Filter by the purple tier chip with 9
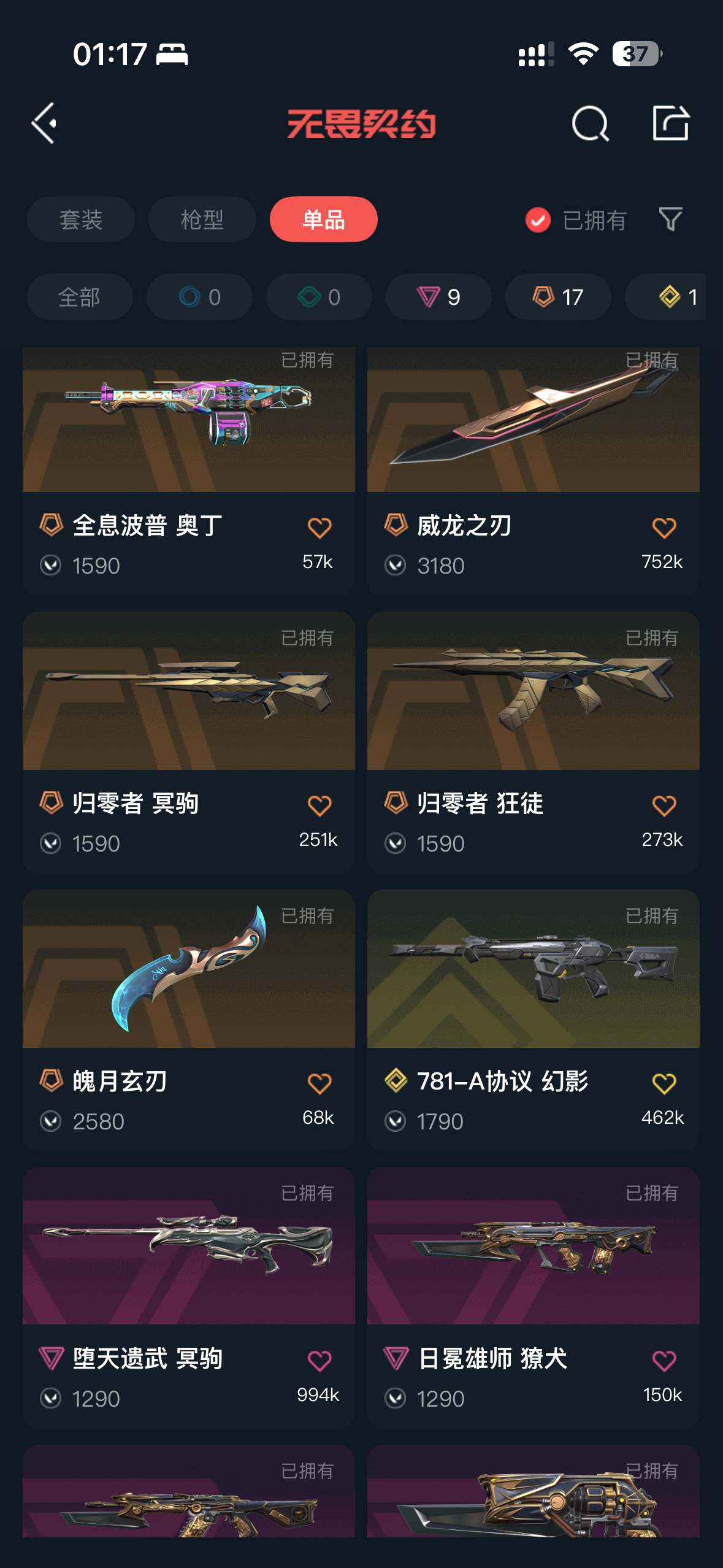This screenshot has height=1568, width=723. tap(438, 298)
